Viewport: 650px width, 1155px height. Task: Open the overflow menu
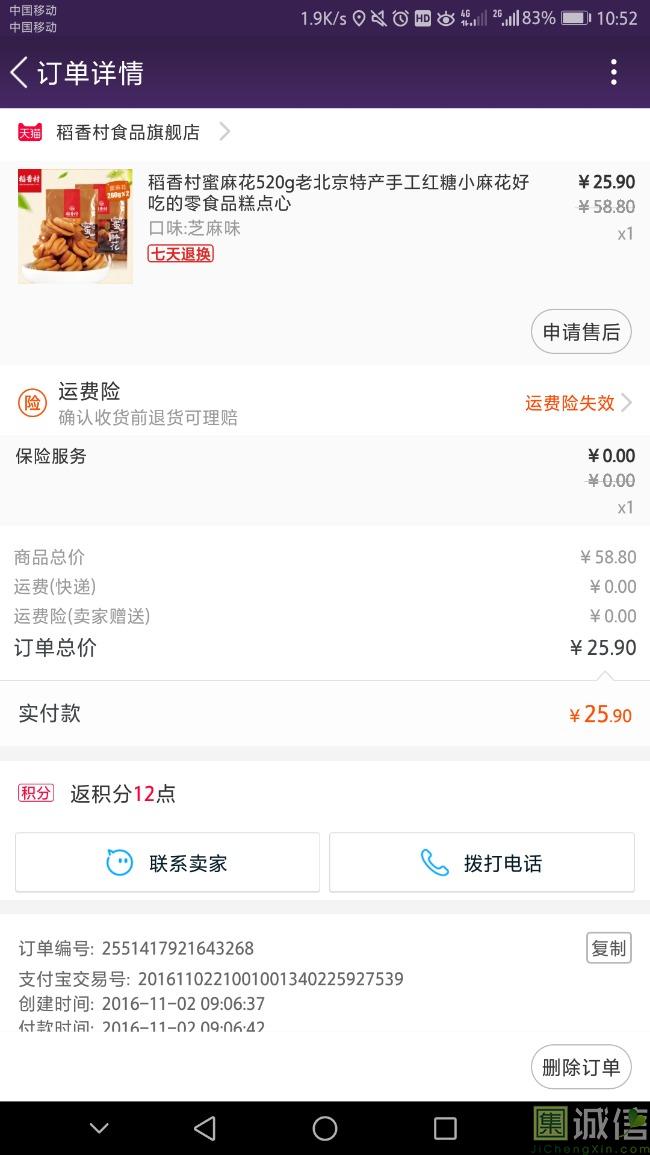click(x=613, y=72)
